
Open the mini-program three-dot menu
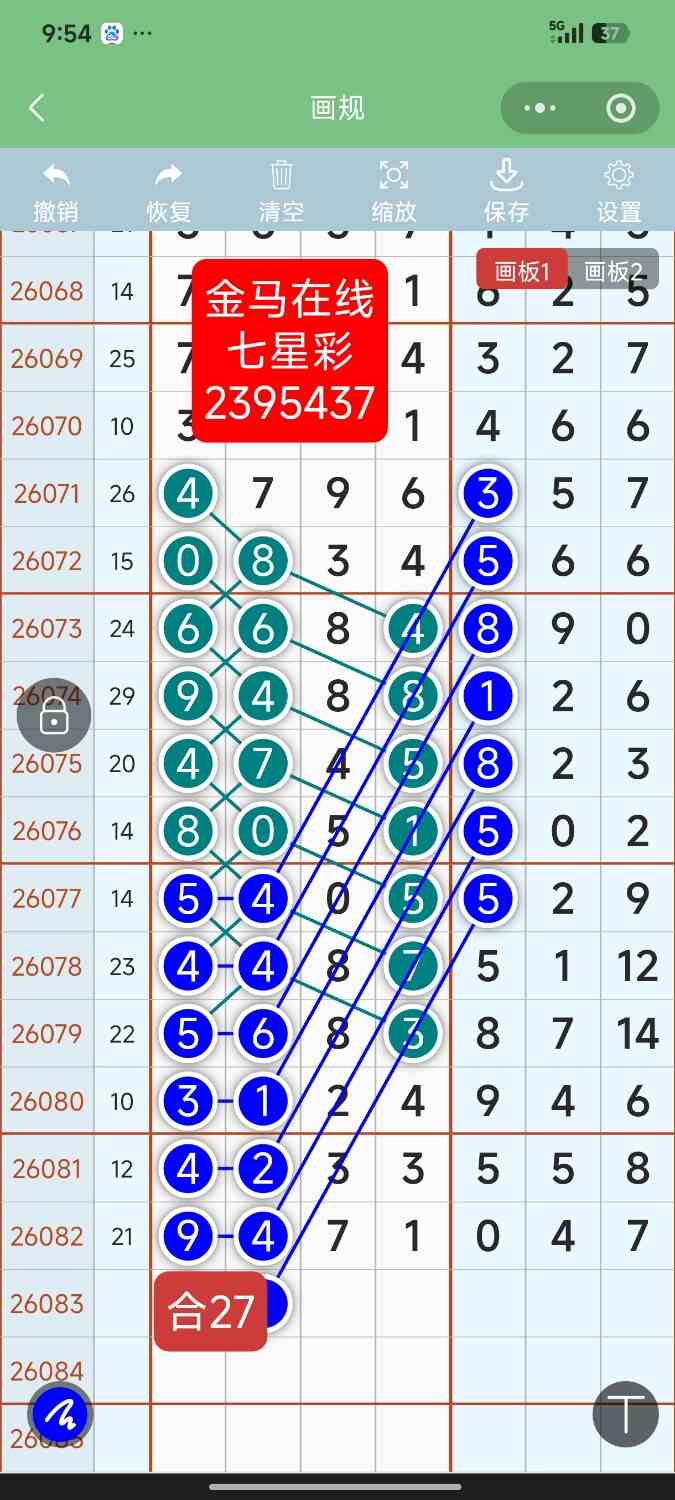click(540, 108)
